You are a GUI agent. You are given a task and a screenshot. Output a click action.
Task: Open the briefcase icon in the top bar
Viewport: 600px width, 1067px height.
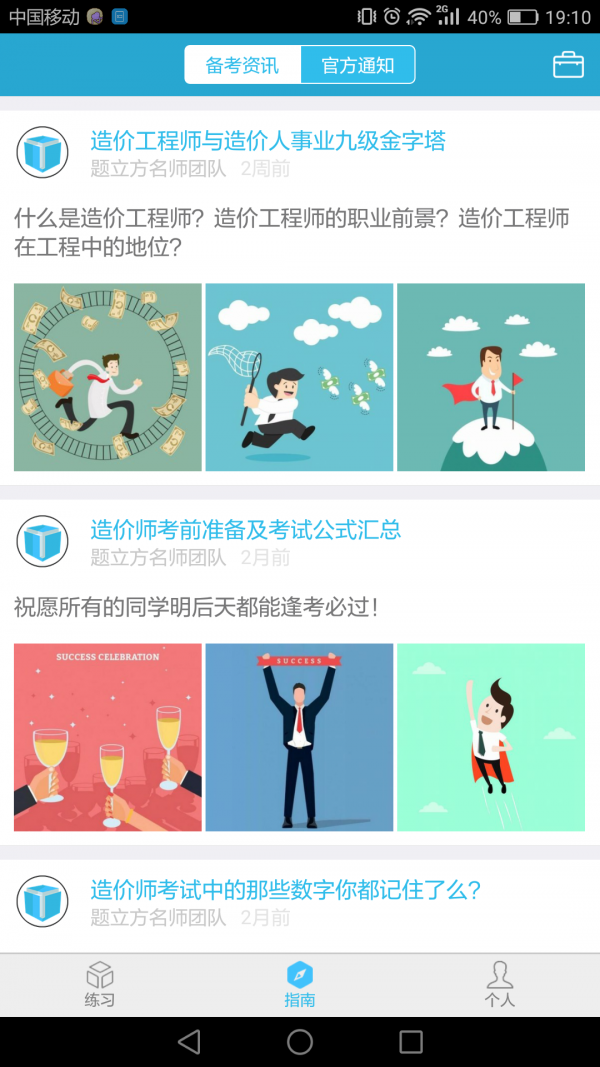pos(568,65)
